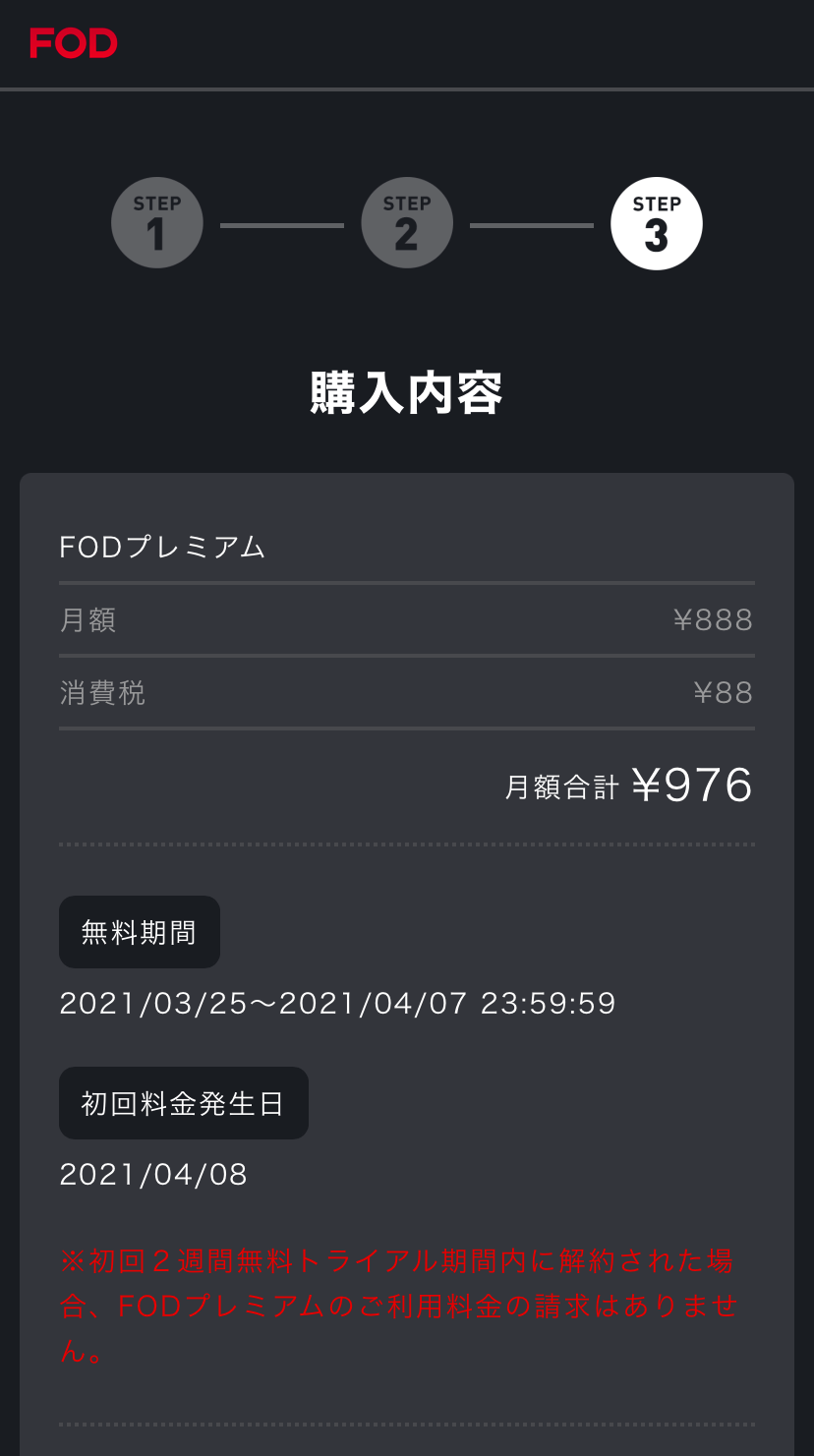814x1456 pixels.
Task: Open the FOD home logo link
Action: 74,43
